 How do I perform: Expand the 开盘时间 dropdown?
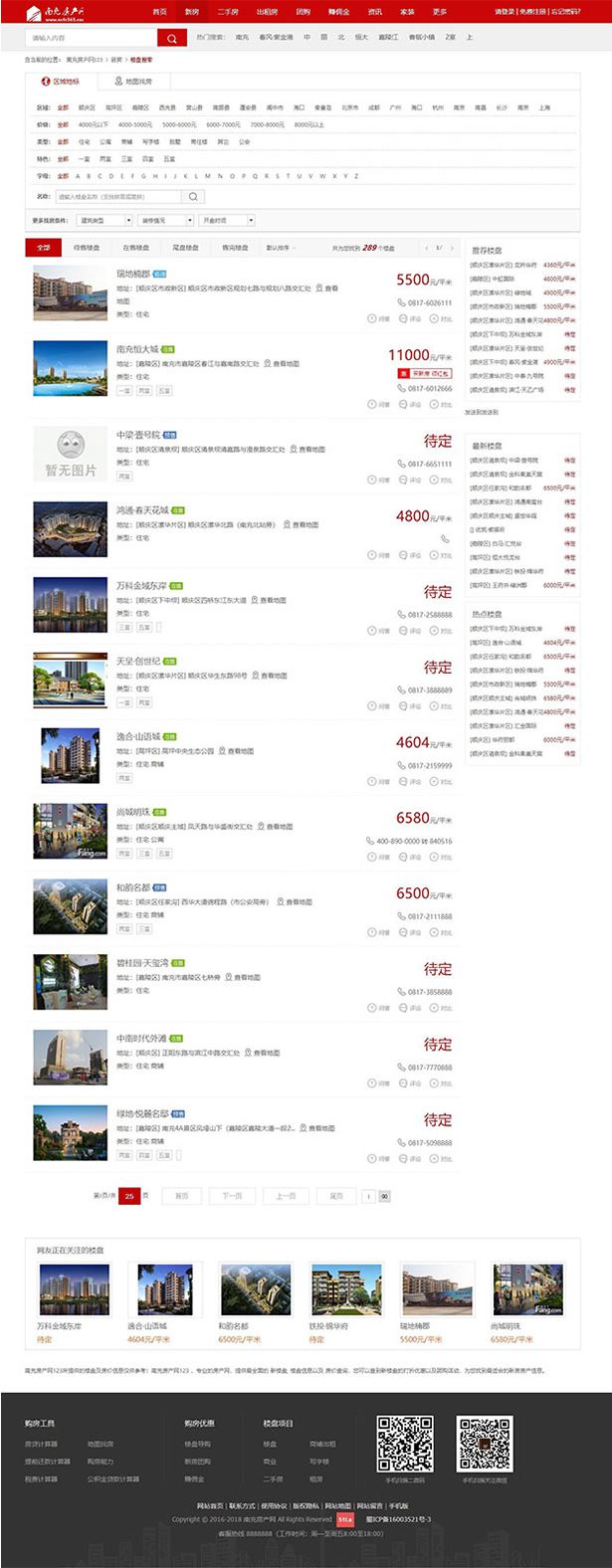[x=227, y=220]
